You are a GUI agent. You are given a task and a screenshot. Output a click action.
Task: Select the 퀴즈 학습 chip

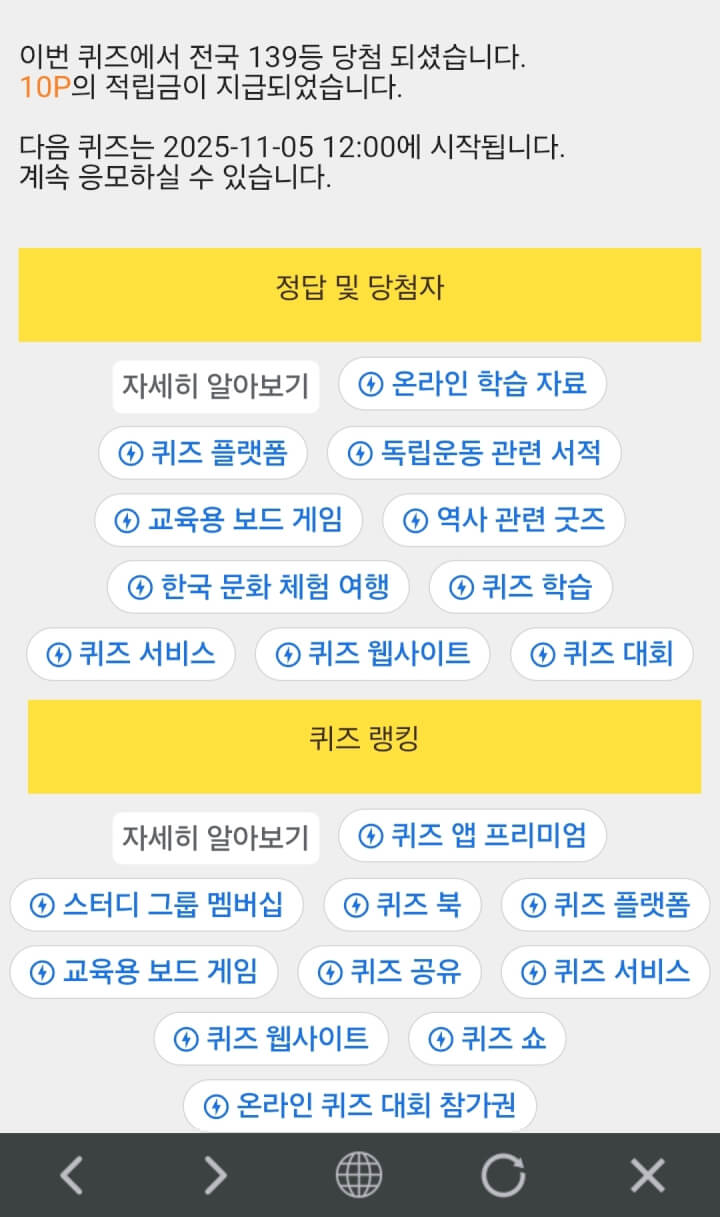(520, 587)
